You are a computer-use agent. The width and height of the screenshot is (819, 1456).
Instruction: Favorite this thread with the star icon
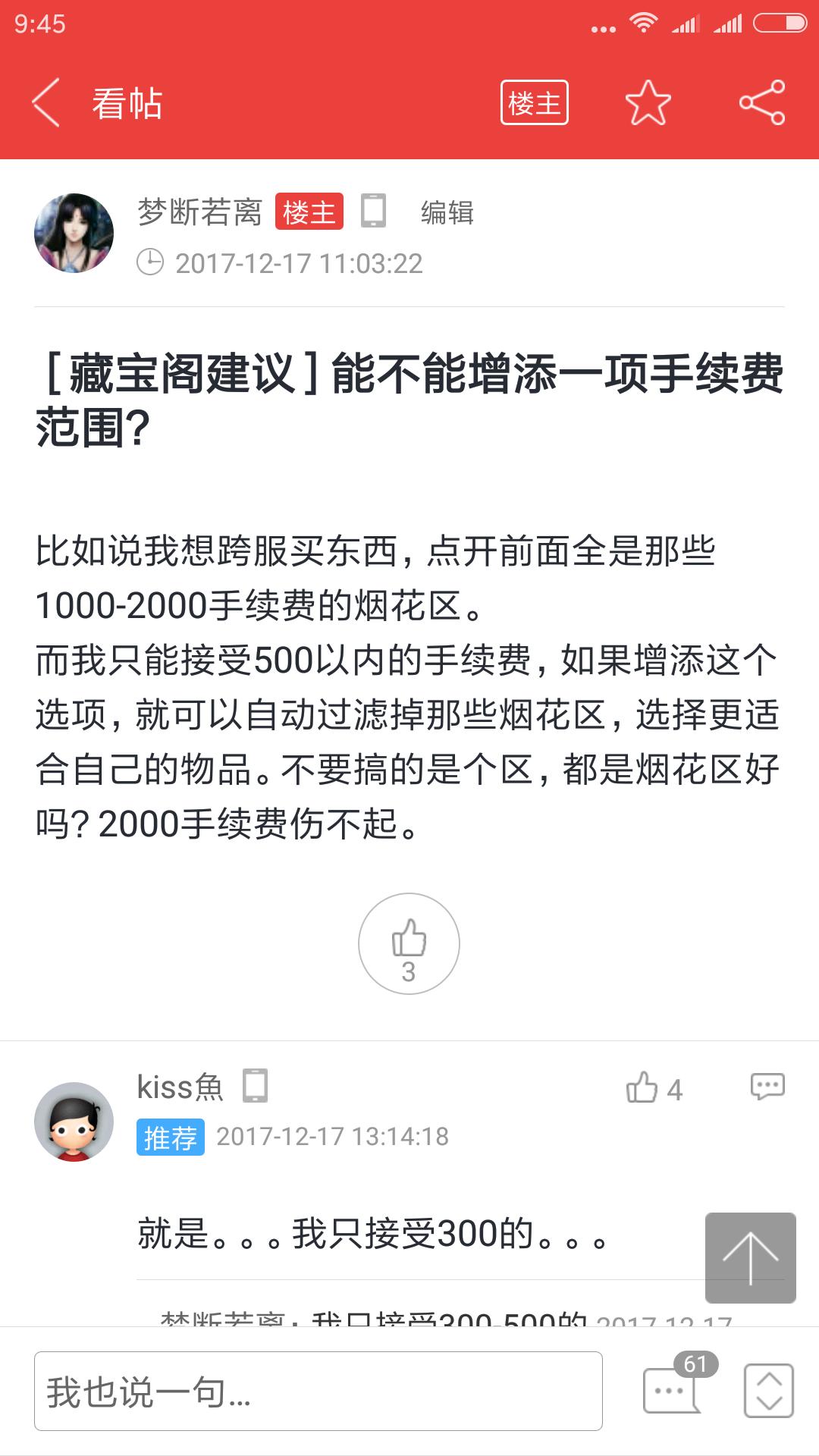648,103
